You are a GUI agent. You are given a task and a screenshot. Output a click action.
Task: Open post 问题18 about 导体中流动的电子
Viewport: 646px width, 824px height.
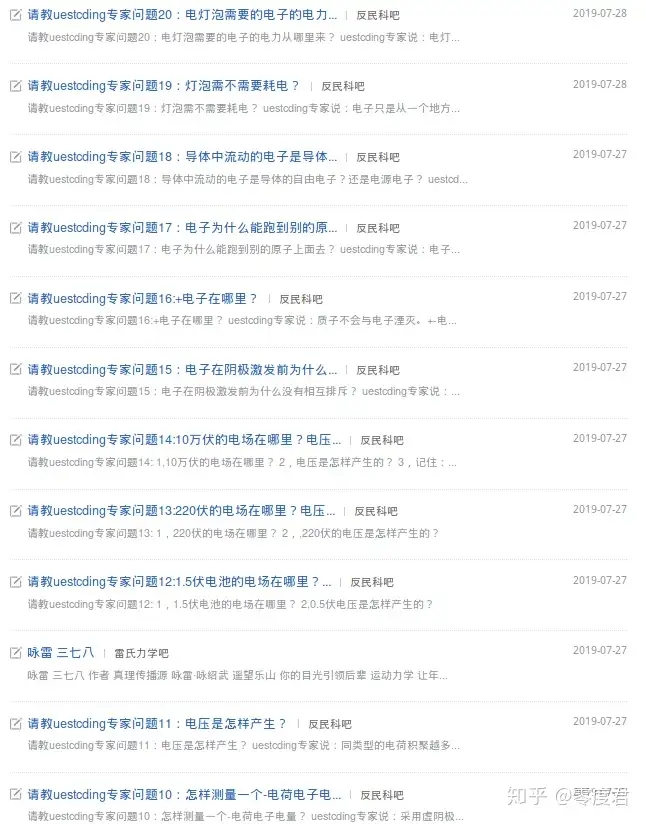pos(183,157)
